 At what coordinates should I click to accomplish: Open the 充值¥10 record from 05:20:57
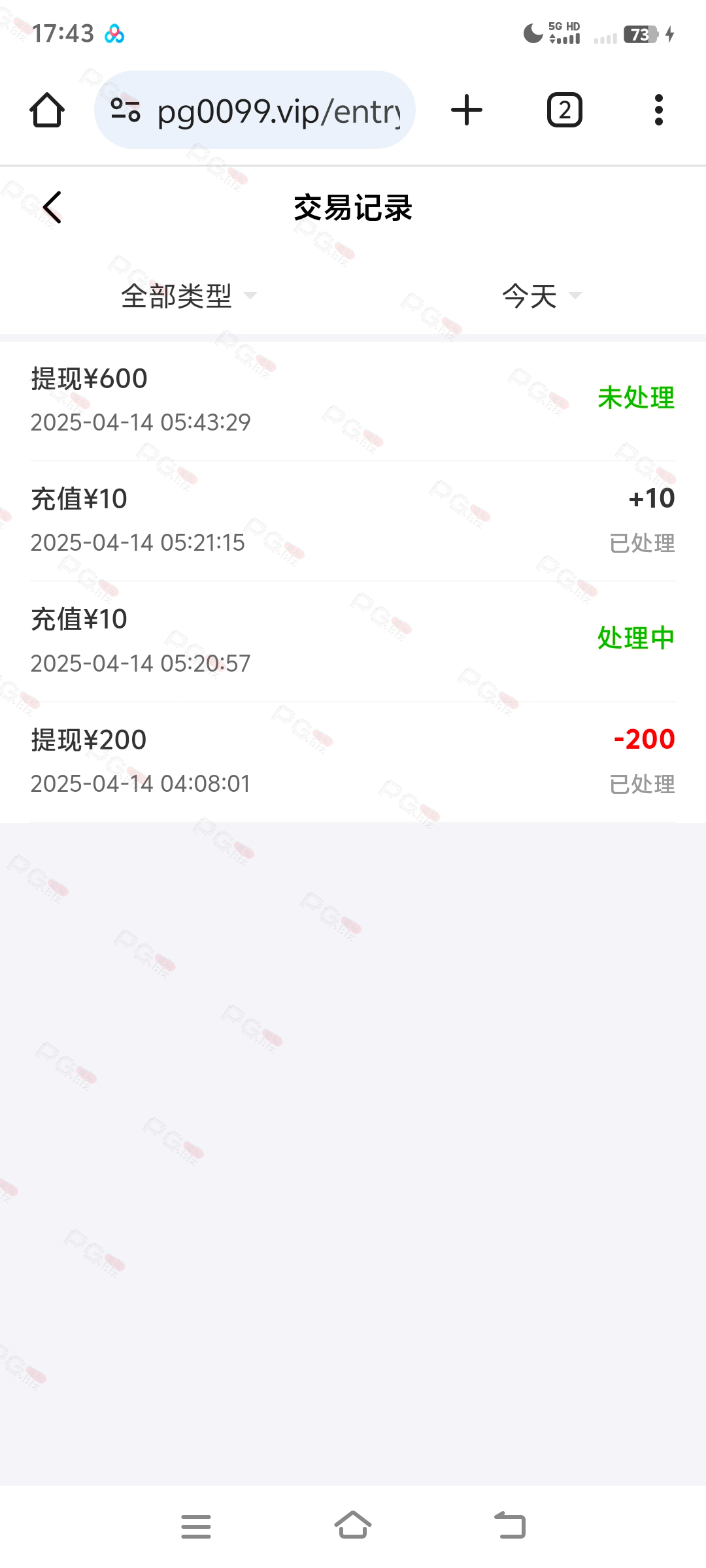click(x=353, y=642)
